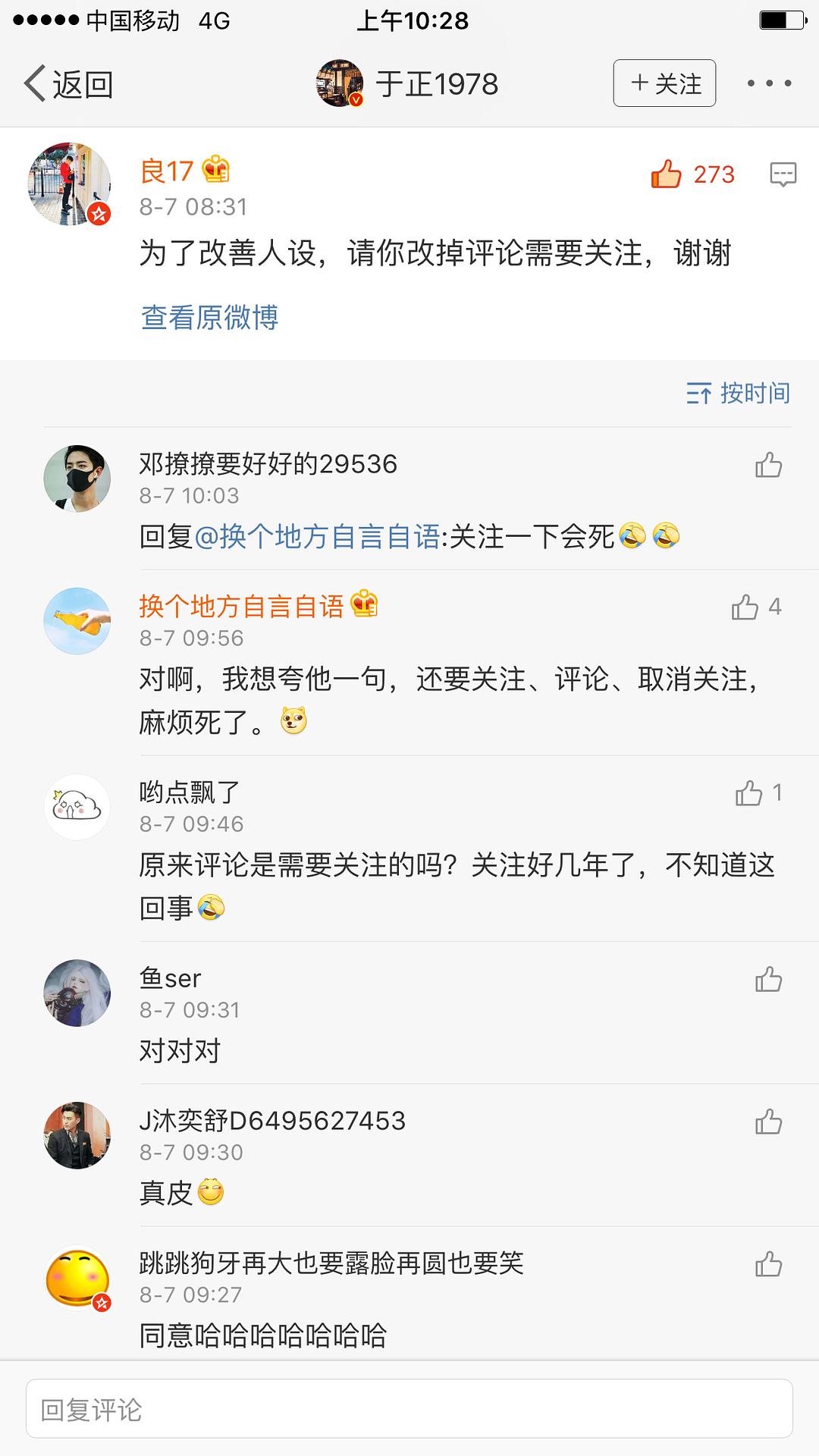Open the 查看原微博 link
Image resolution: width=819 pixels, height=1456 pixels.
click(x=209, y=317)
